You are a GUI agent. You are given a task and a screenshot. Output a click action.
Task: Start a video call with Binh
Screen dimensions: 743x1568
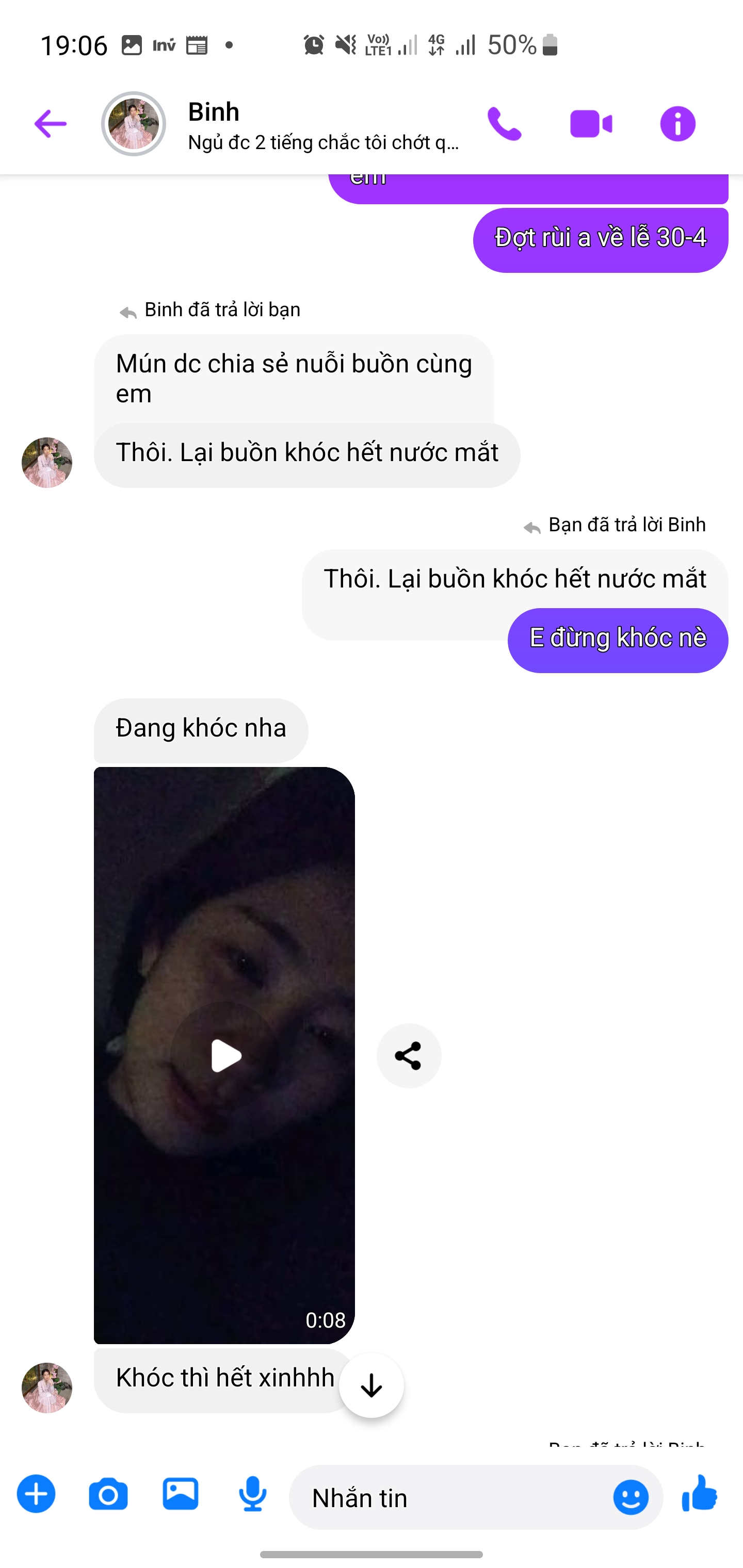click(591, 124)
